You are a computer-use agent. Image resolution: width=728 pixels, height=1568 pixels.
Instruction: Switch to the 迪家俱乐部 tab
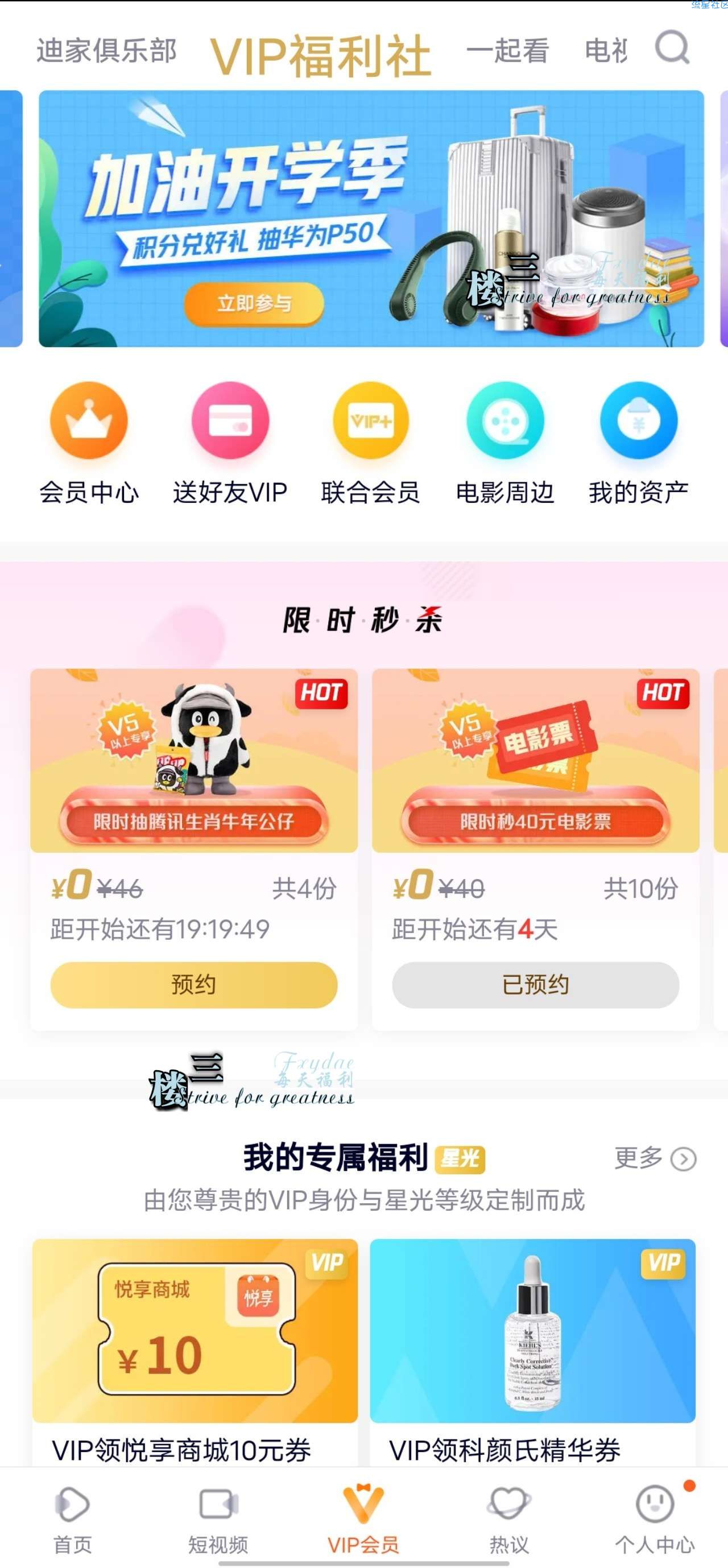[106, 51]
